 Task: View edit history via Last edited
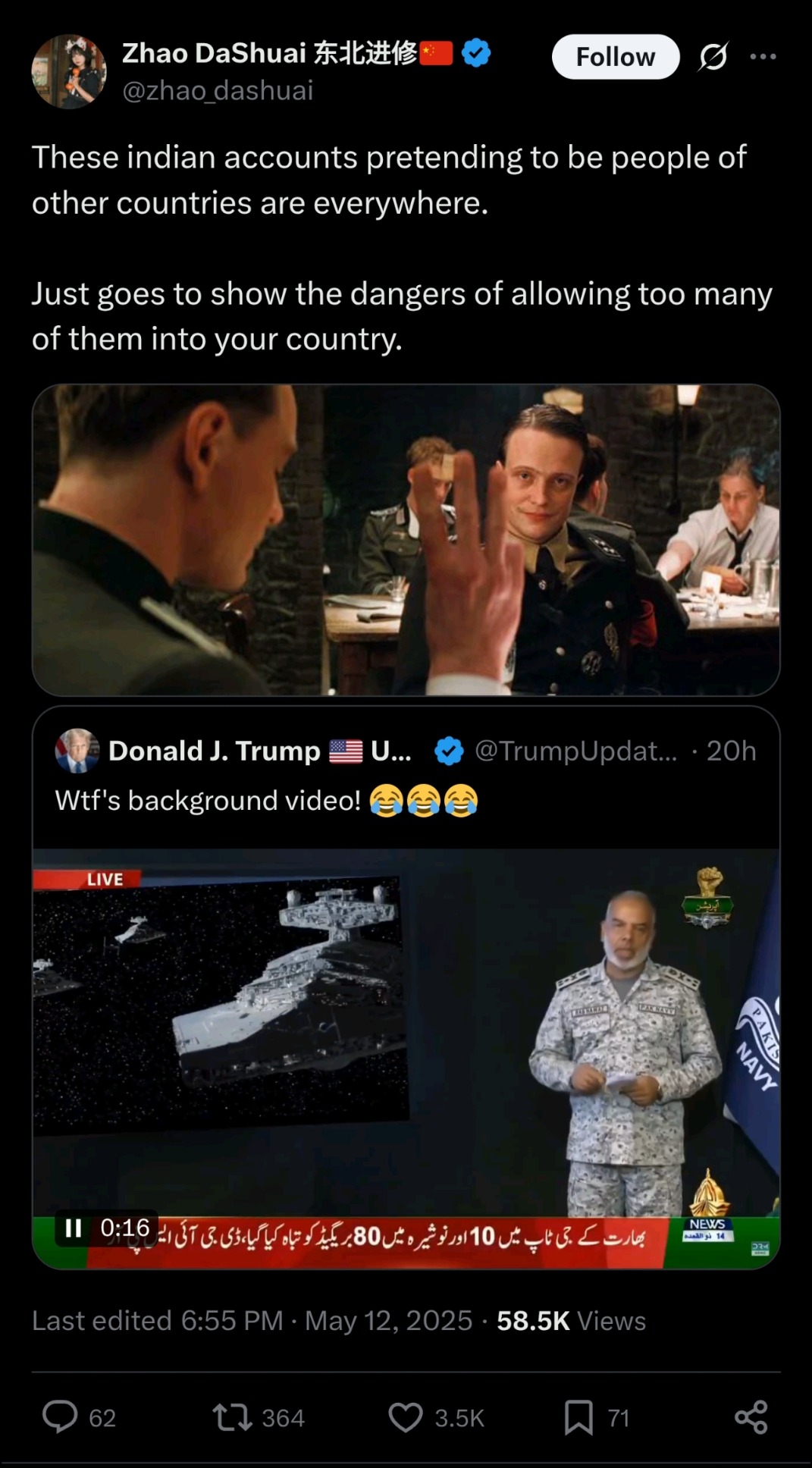pyautogui.click(x=158, y=1321)
